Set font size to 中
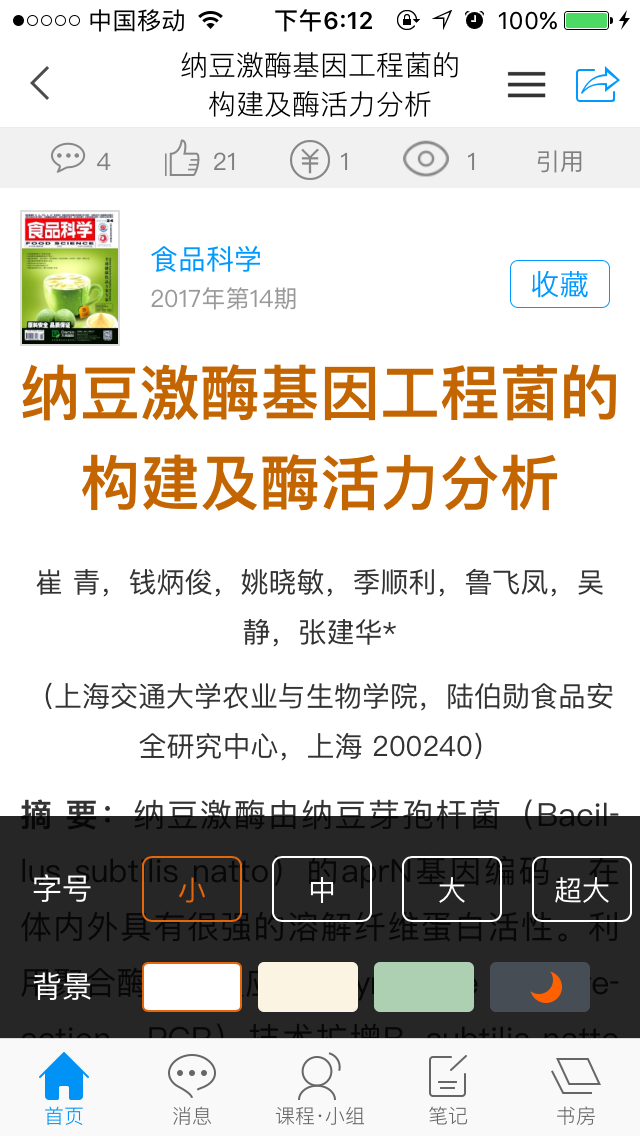Image resolution: width=640 pixels, height=1136 pixels. tap(322, 889)
